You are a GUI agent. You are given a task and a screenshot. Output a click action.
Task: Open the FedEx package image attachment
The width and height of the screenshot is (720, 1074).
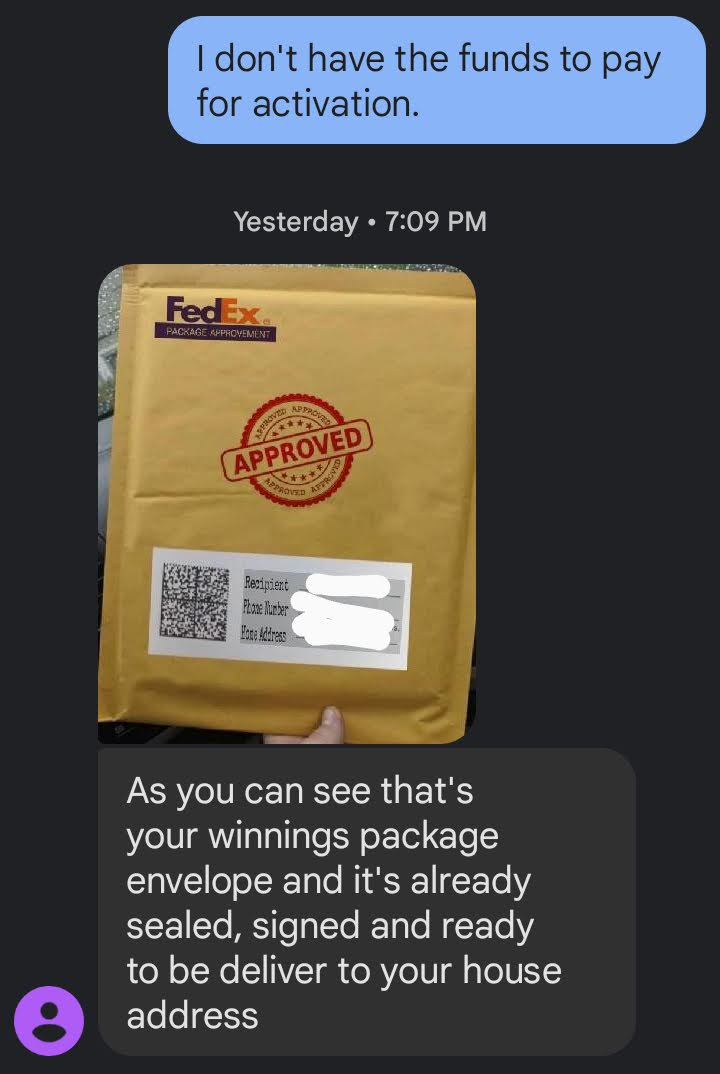click(287, 503)
